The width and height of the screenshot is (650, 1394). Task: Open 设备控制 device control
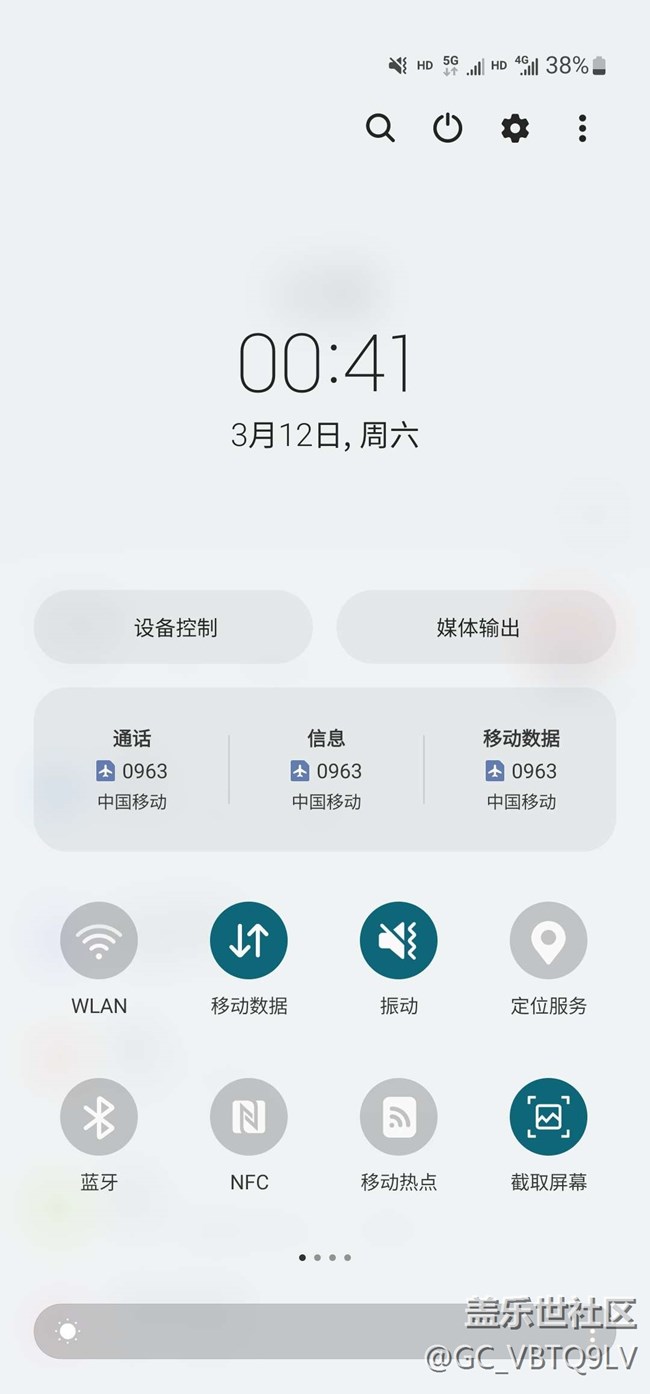click(x=174, y=627)
